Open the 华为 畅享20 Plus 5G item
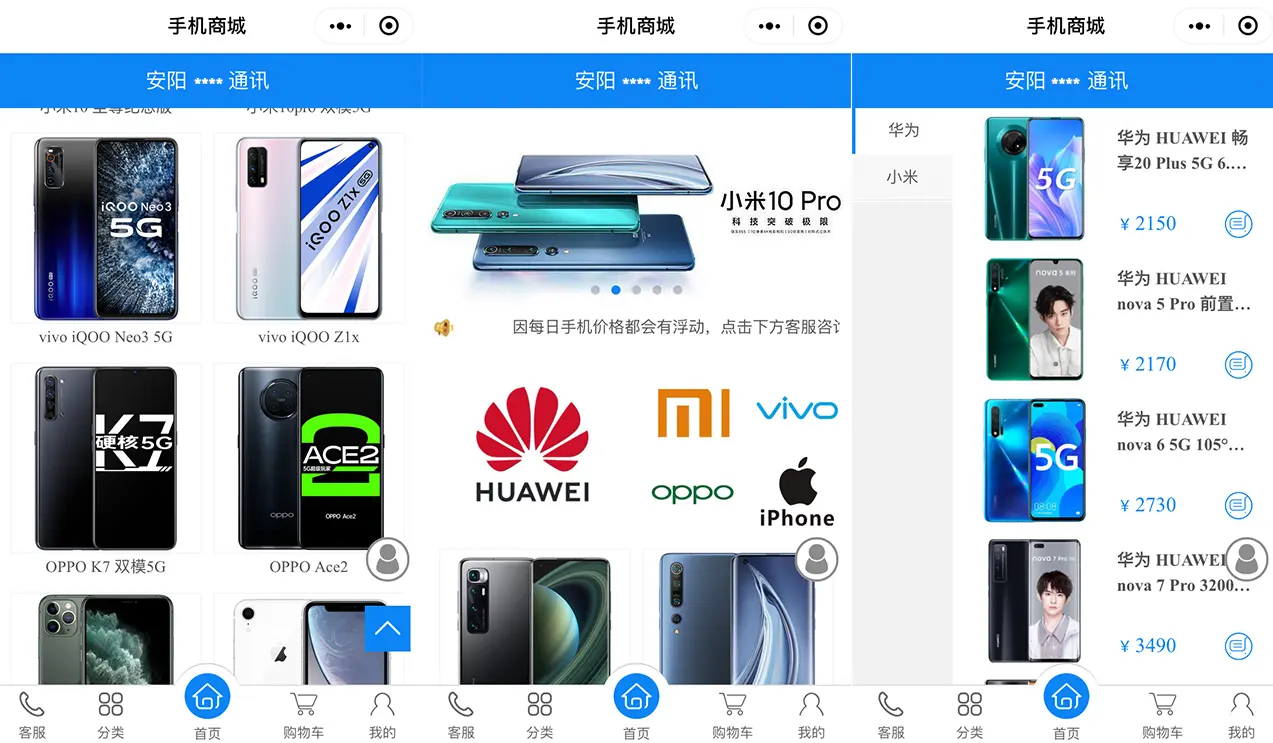This screenshot has width=1273, height=743. [1183, 150]
